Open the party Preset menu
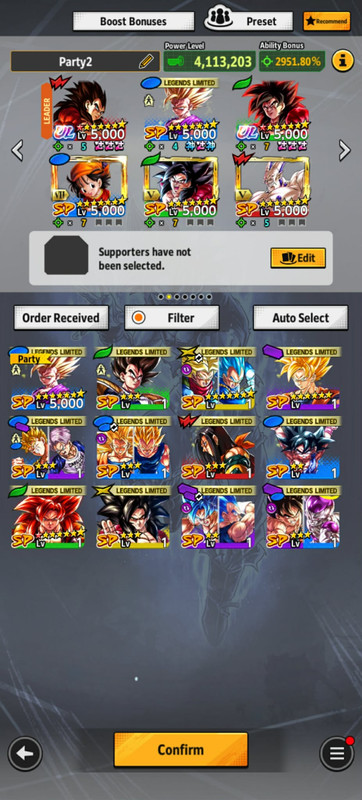 pyautogui.click(x=249, y=21)
